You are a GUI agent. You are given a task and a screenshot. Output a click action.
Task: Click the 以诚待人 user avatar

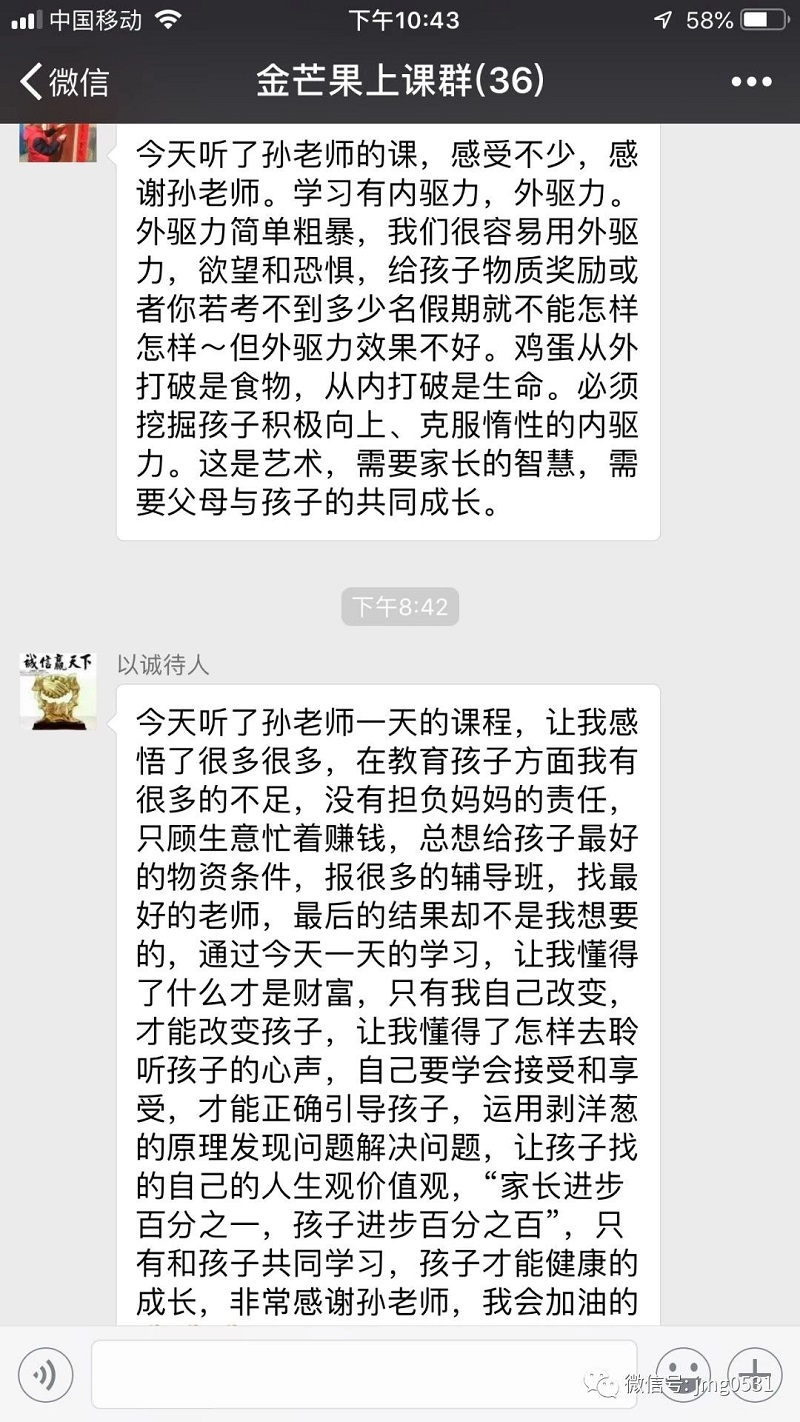57,691
